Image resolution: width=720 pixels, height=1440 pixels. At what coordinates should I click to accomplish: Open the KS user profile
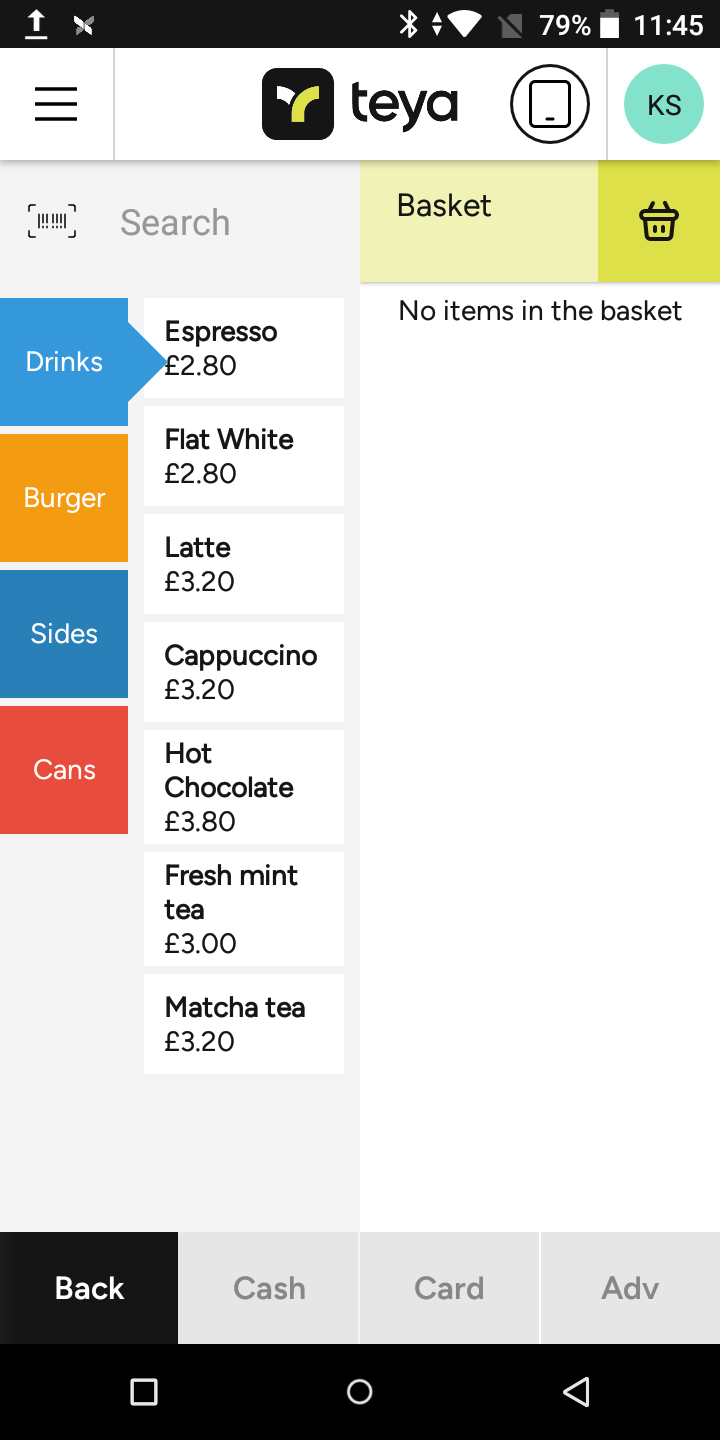[664, 104]
